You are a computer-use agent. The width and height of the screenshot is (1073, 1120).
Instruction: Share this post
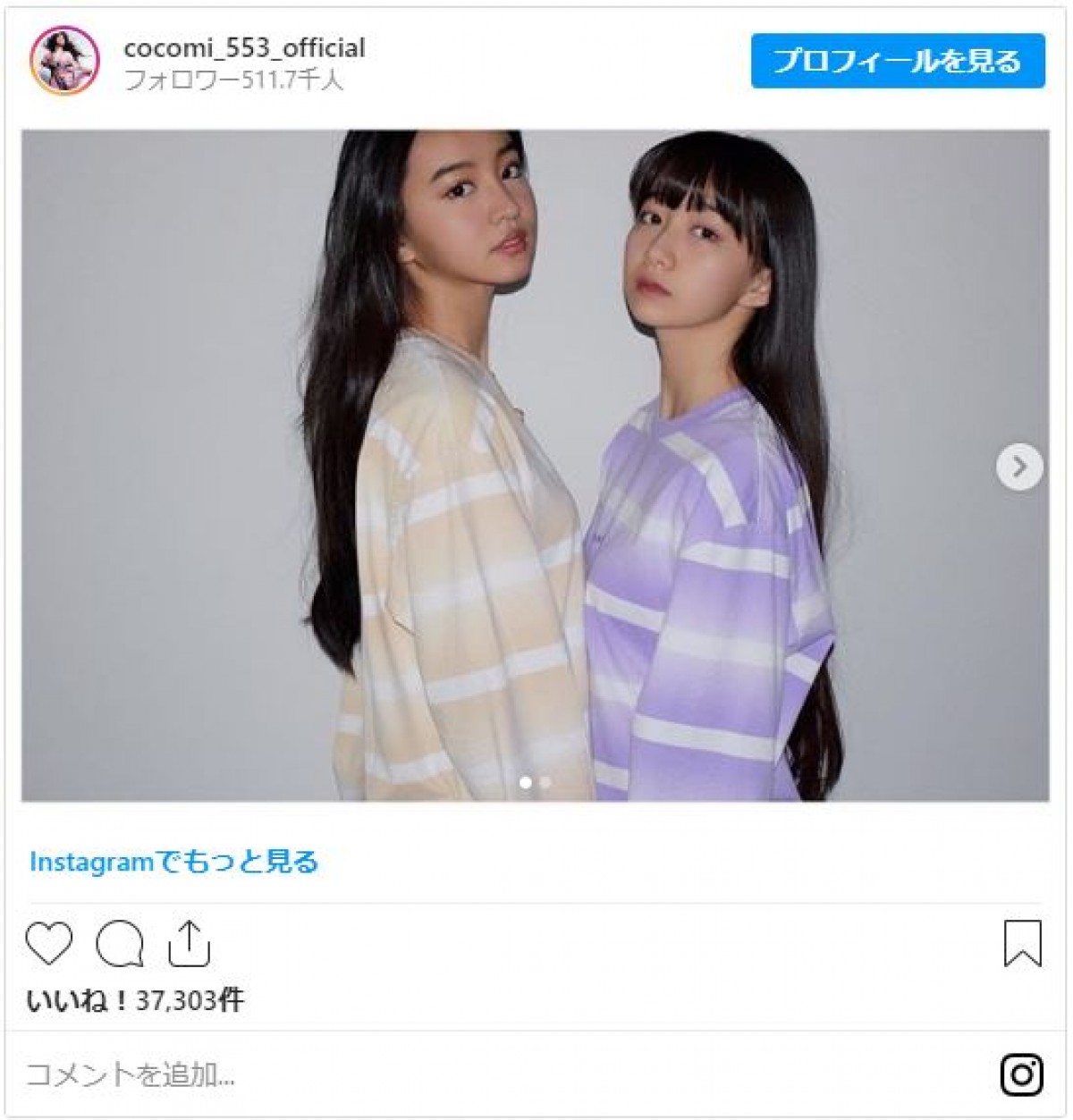pos(189,944)
